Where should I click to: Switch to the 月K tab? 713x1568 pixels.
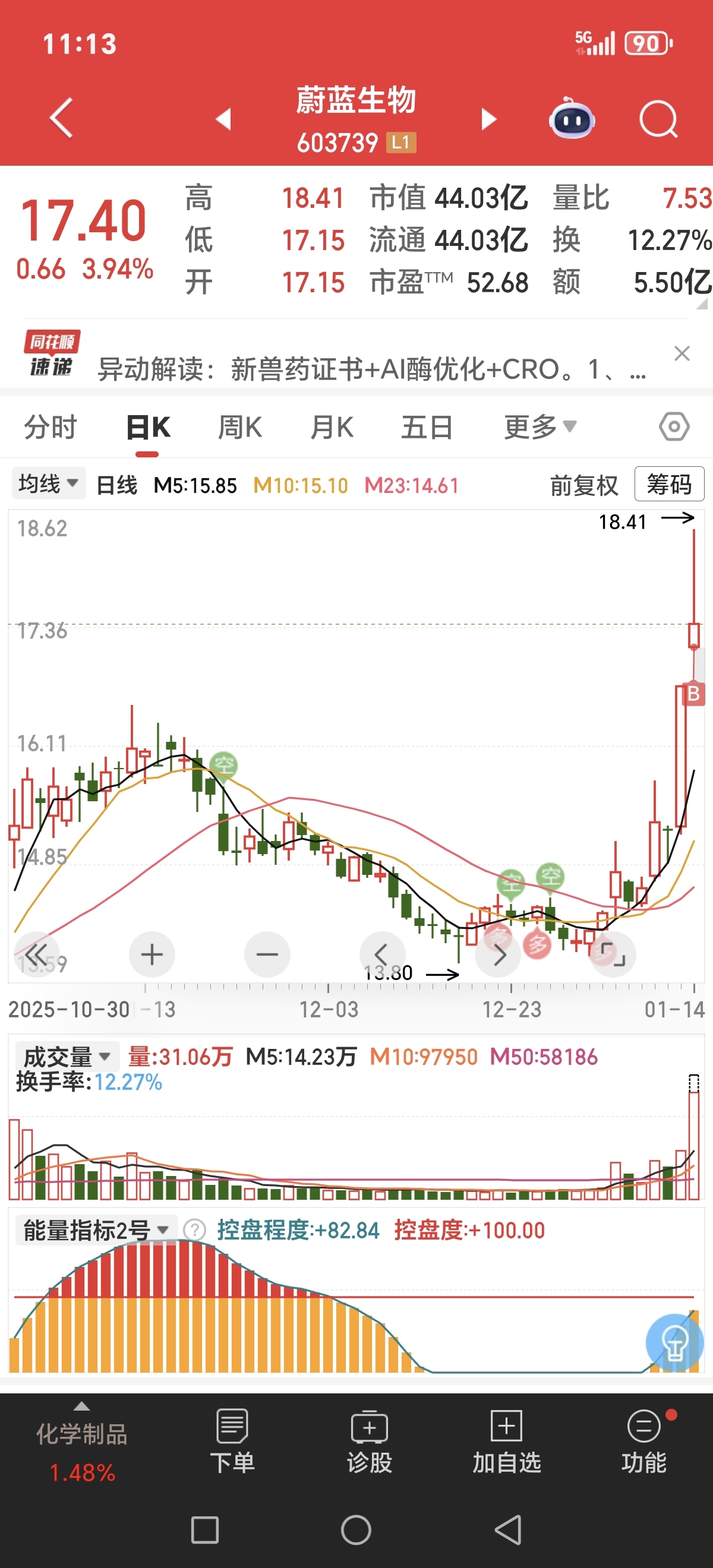(x=332, y=427)
